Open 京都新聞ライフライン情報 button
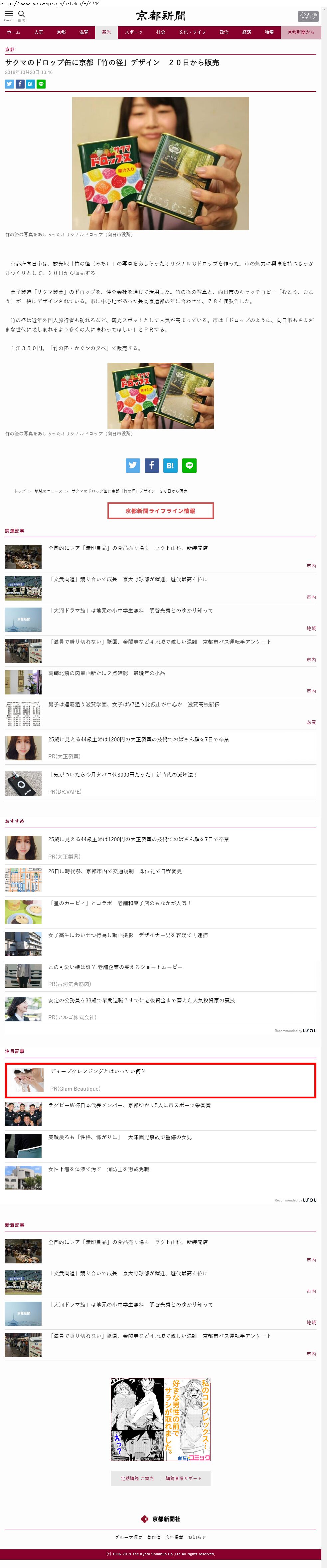Image resolution: width=327 pixels, height=1568 pixels. [160, 511]
